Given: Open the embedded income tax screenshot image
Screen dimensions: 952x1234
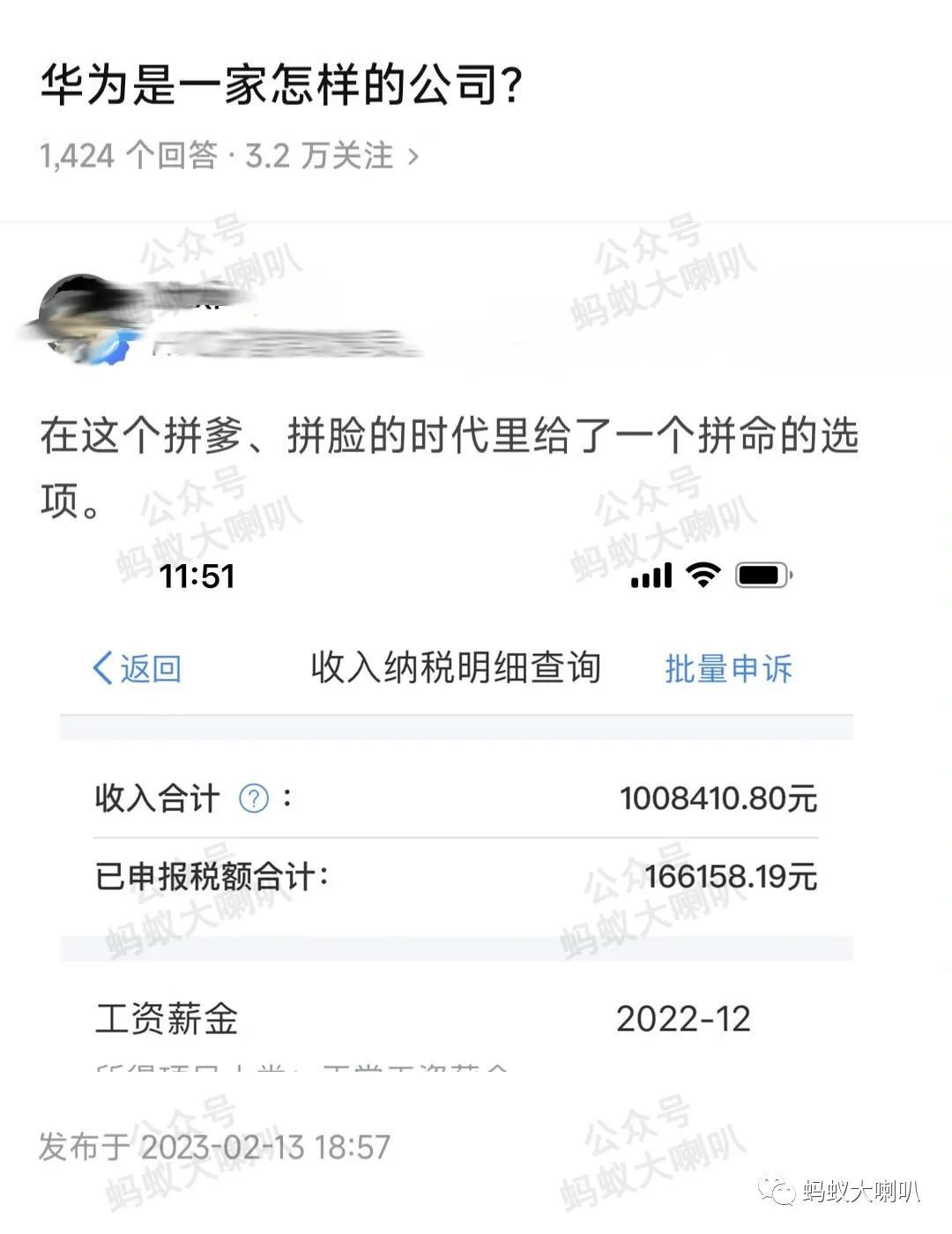Looking at the screenshot, I should coord(456,811).
